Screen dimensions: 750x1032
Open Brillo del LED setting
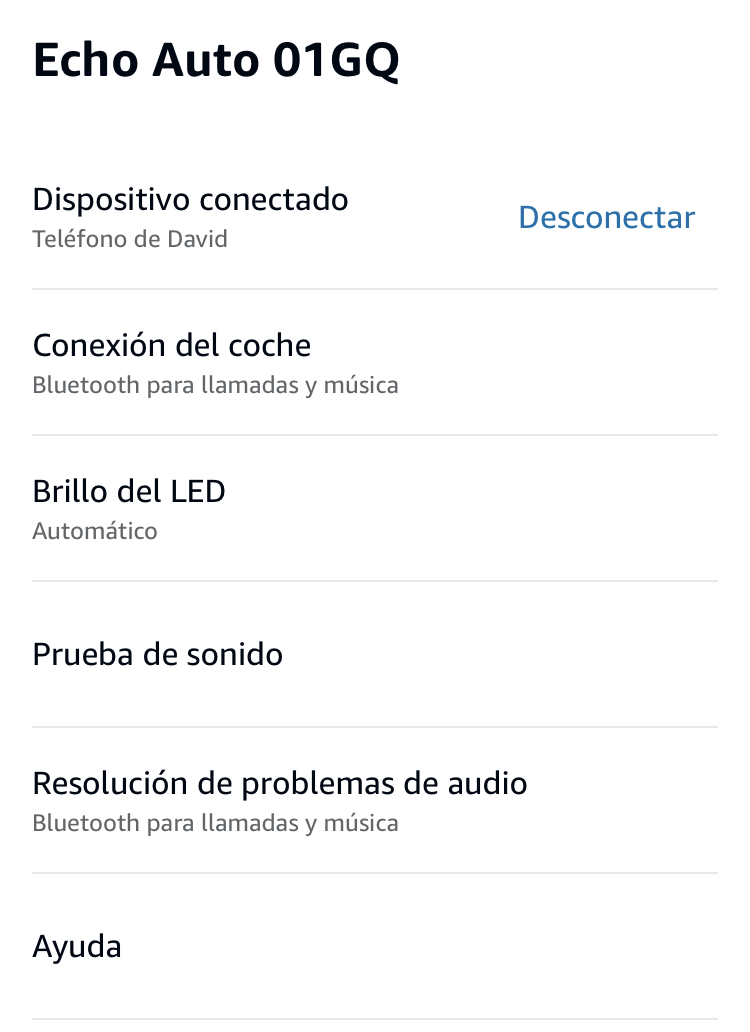click(129, 508)
